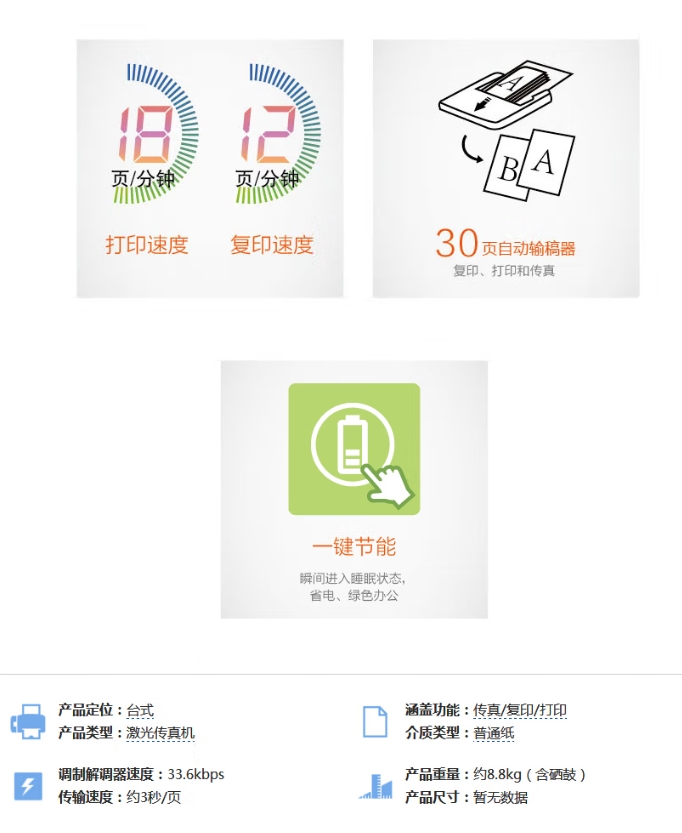Open the 台式 product positioning link
682x833 pixels.
pos(140,710)
